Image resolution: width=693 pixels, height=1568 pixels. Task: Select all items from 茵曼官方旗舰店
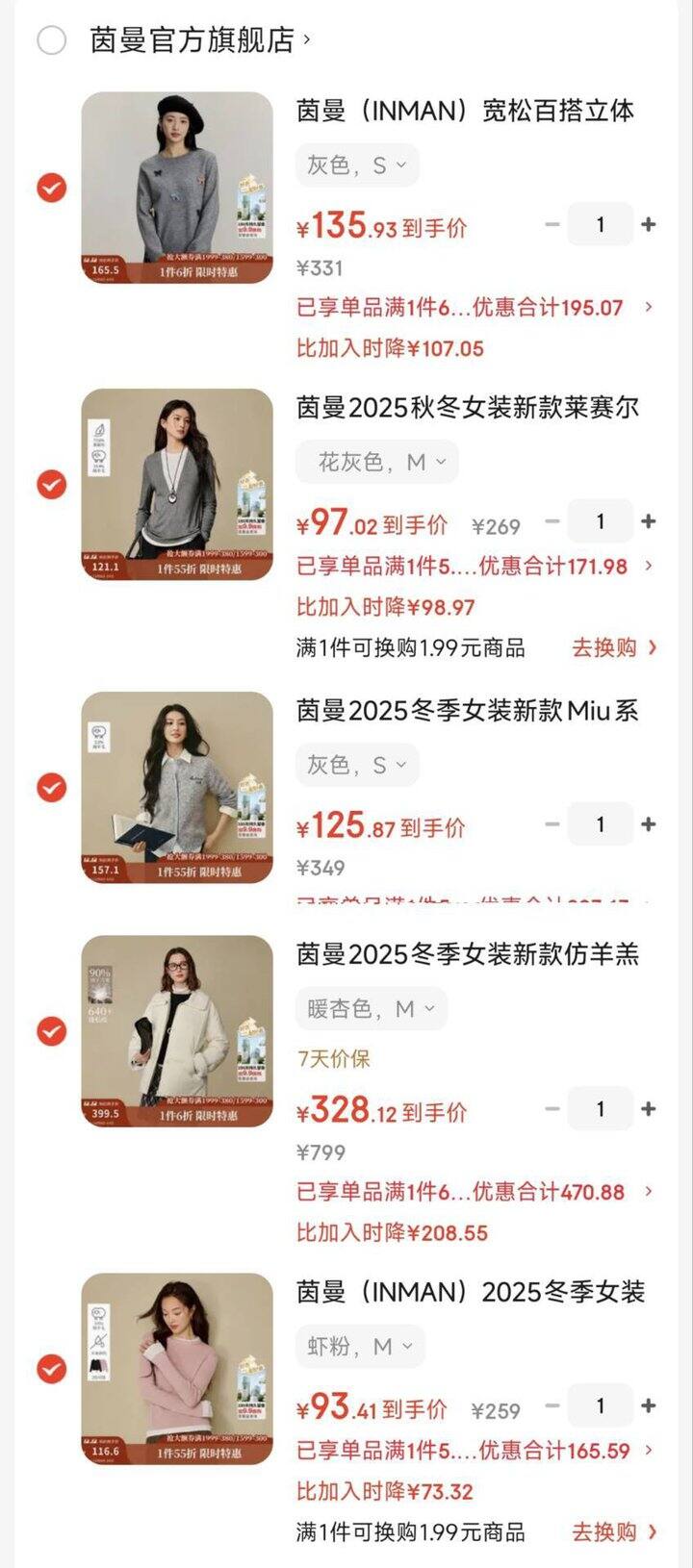click(x=51, y=40)
